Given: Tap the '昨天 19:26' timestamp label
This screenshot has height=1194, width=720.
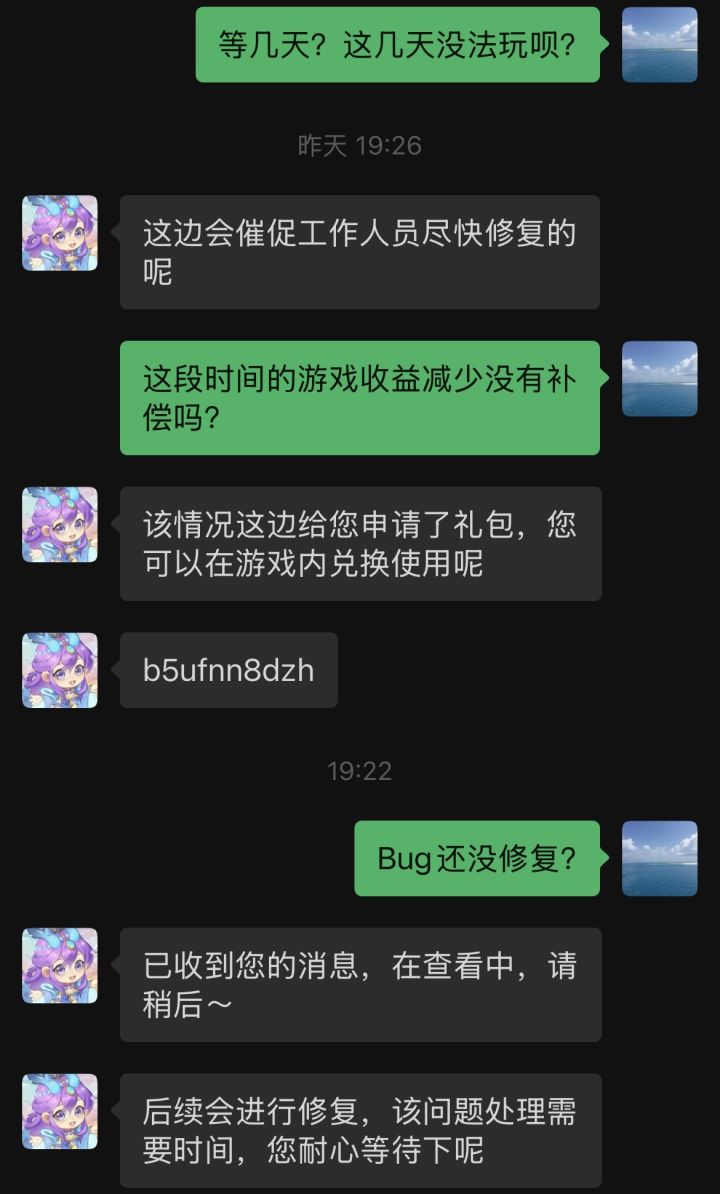Looking at the screenshot, I should point(360,146).
